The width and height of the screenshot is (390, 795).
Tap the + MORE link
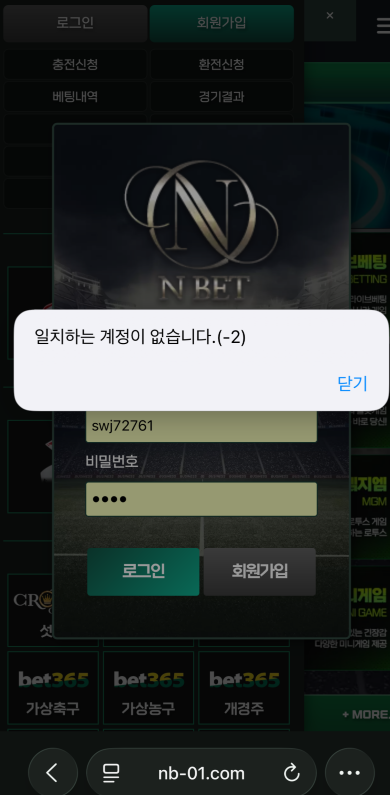[x=365, y=714]
